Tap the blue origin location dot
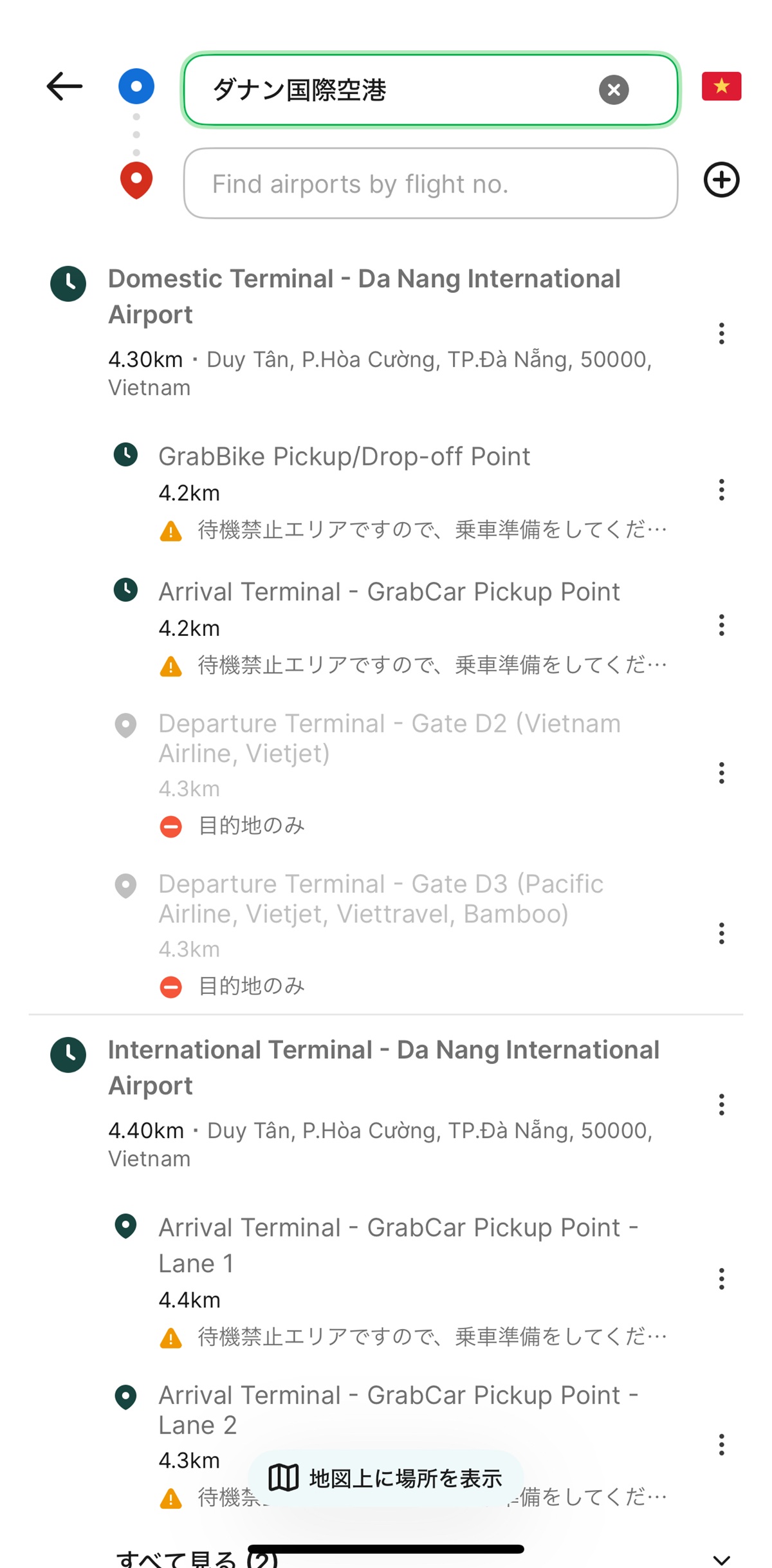The height and width of the screenshot is (1568, 772). coord(136,86)
